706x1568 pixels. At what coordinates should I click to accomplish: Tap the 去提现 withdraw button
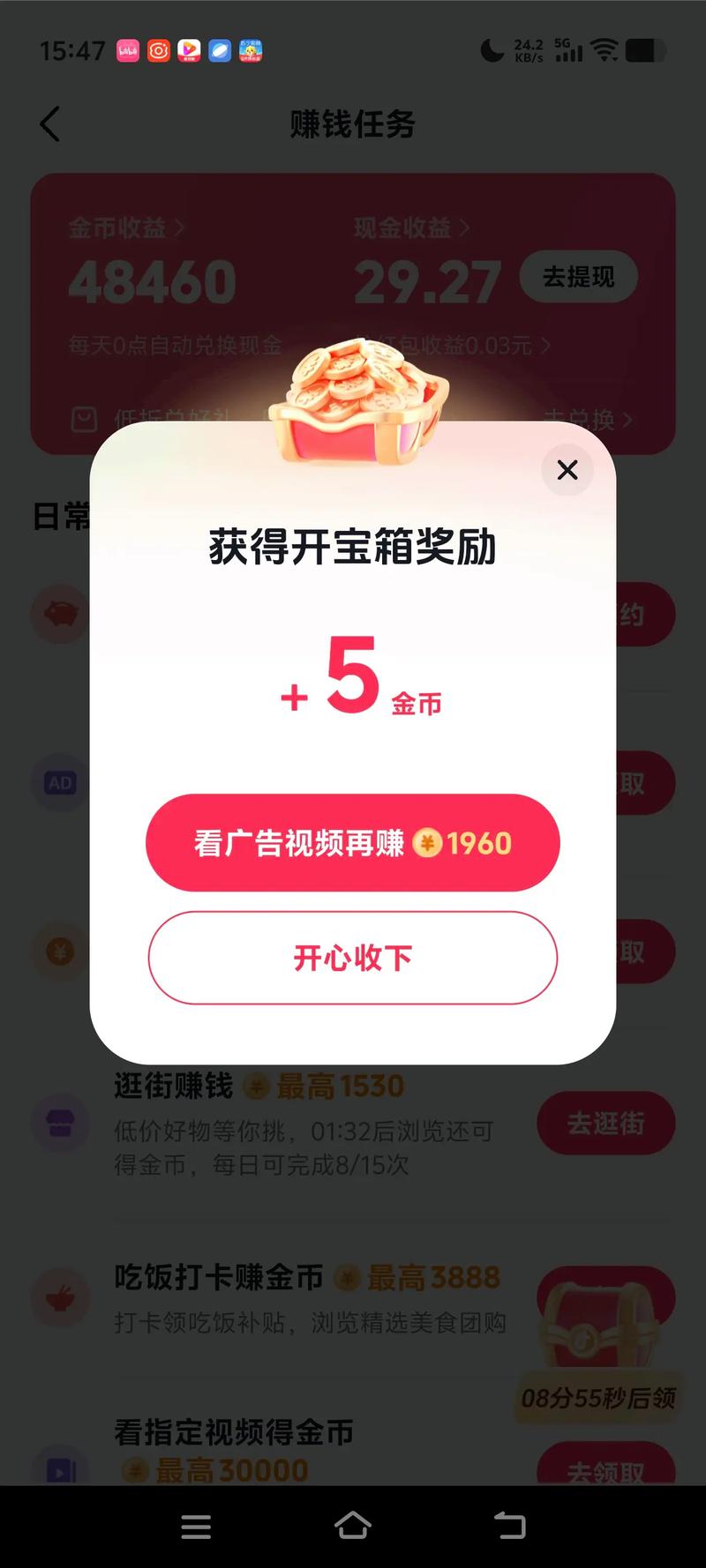(x=578, y=277)
